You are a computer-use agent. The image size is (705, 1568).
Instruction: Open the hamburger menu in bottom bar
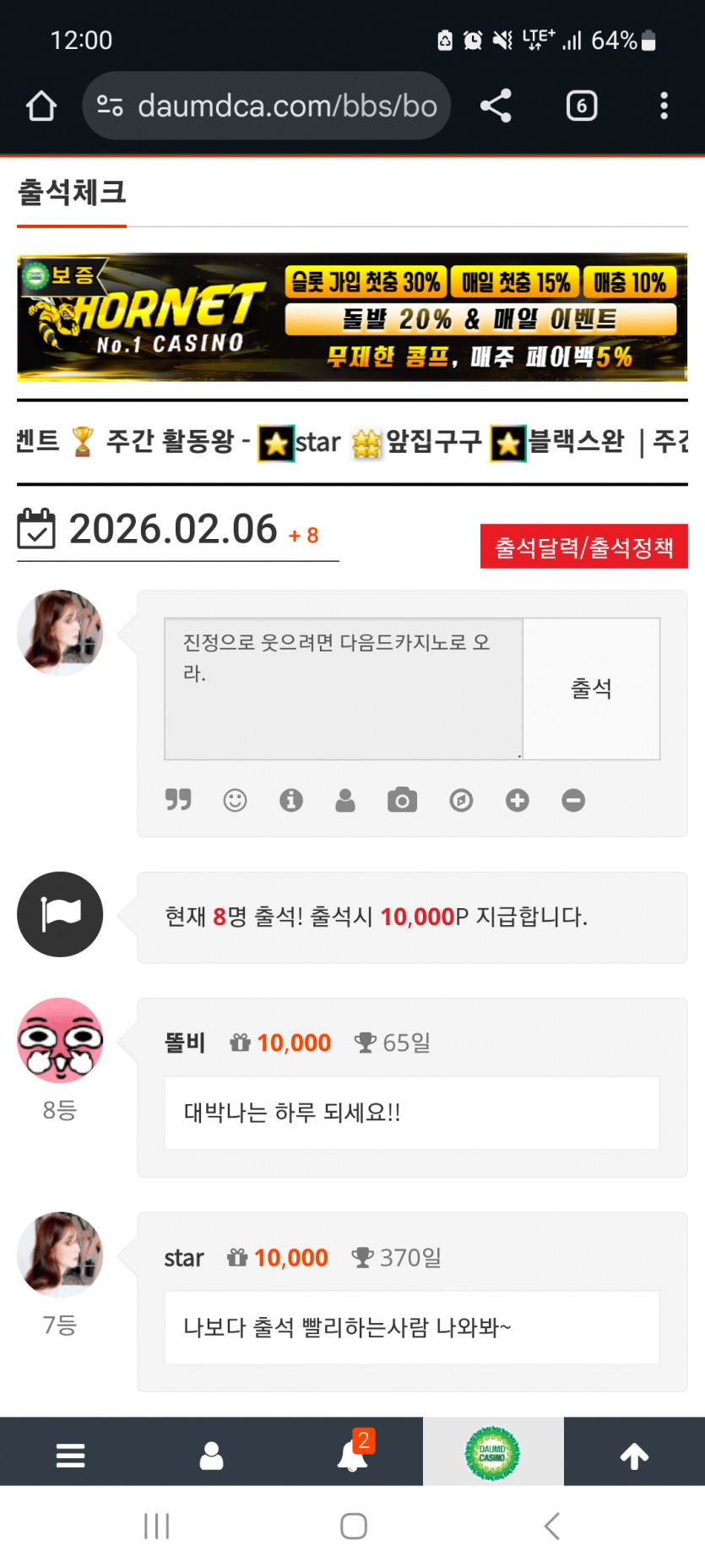click(x=70, y=1453)
